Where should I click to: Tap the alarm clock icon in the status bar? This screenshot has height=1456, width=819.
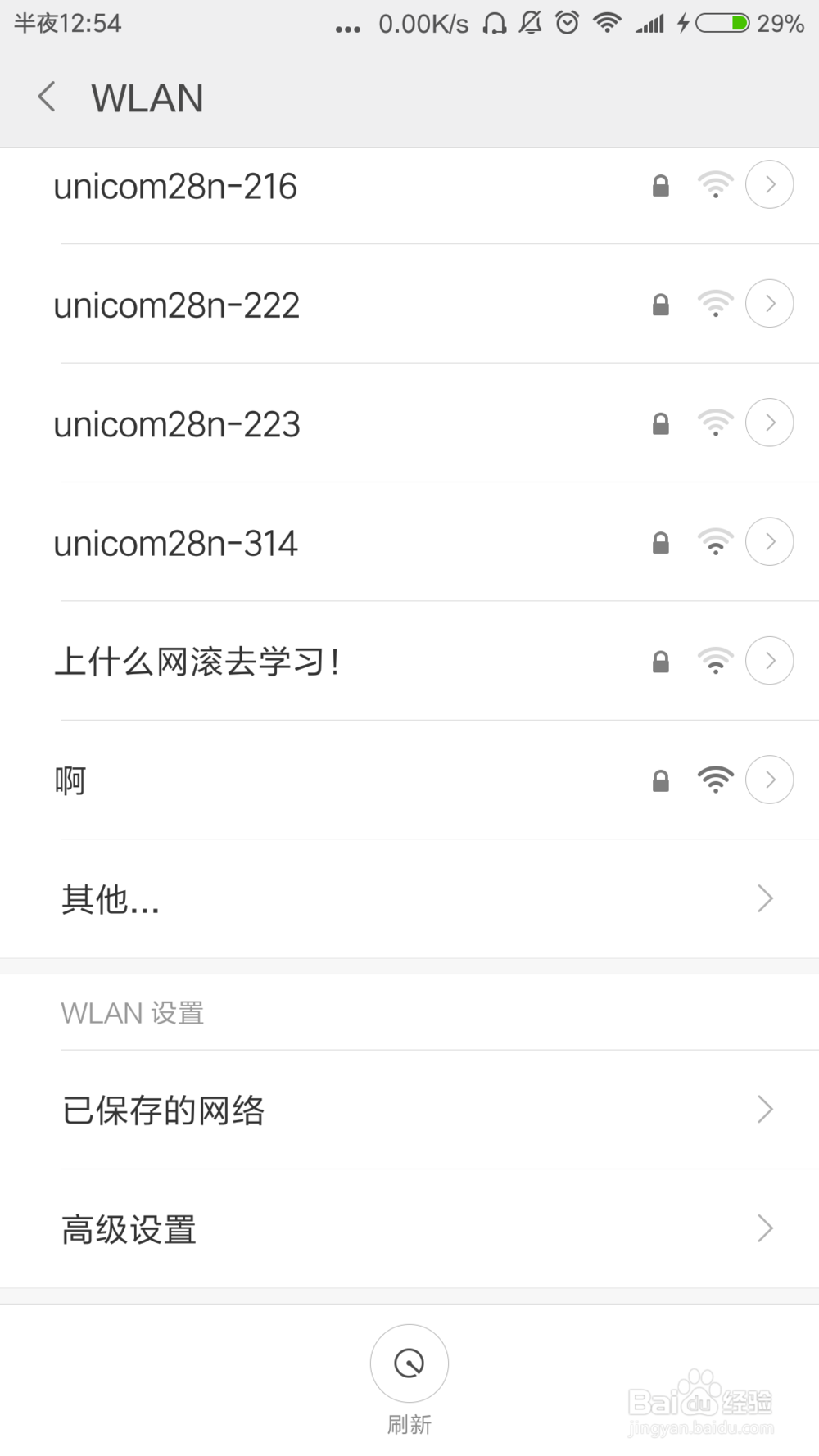point(567,22)
